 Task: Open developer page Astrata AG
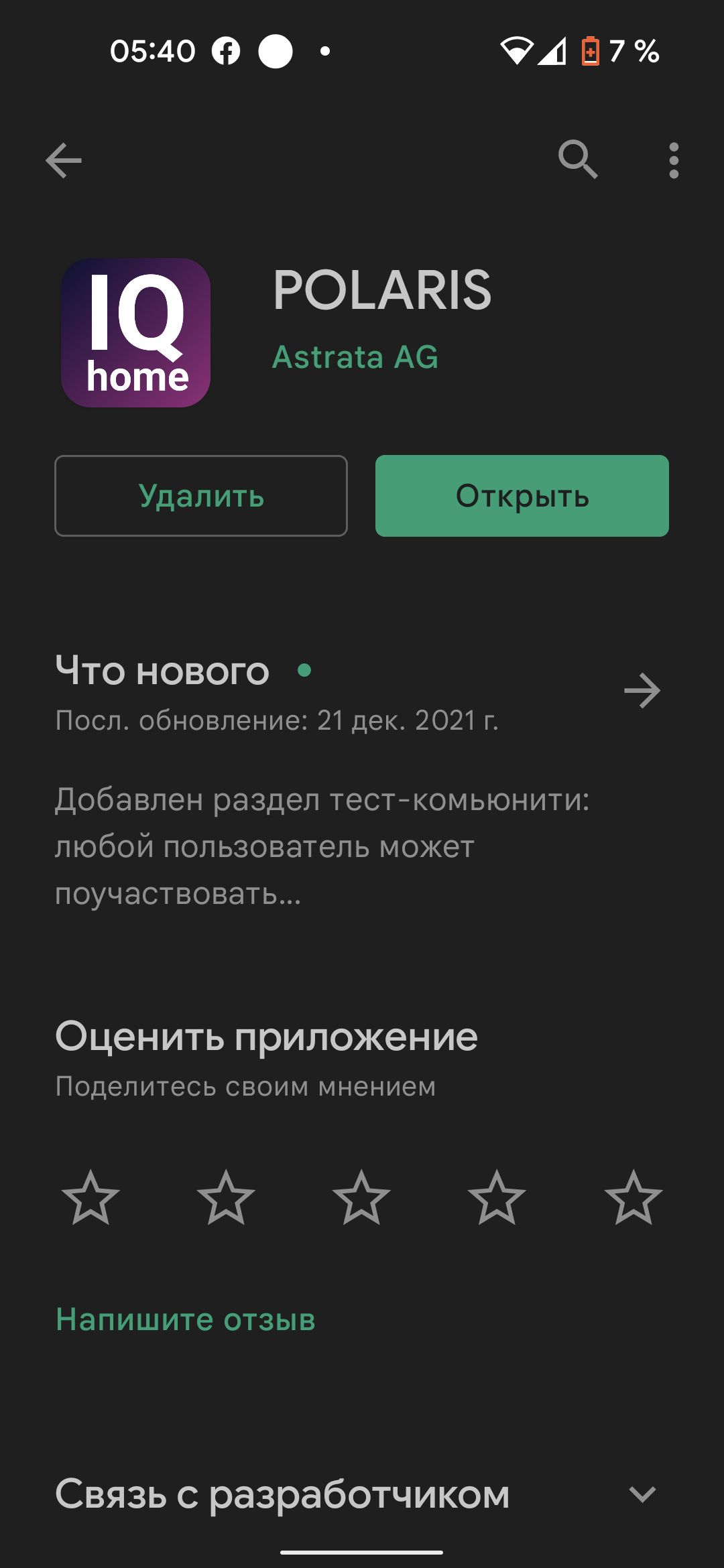(x=355, y=356)
